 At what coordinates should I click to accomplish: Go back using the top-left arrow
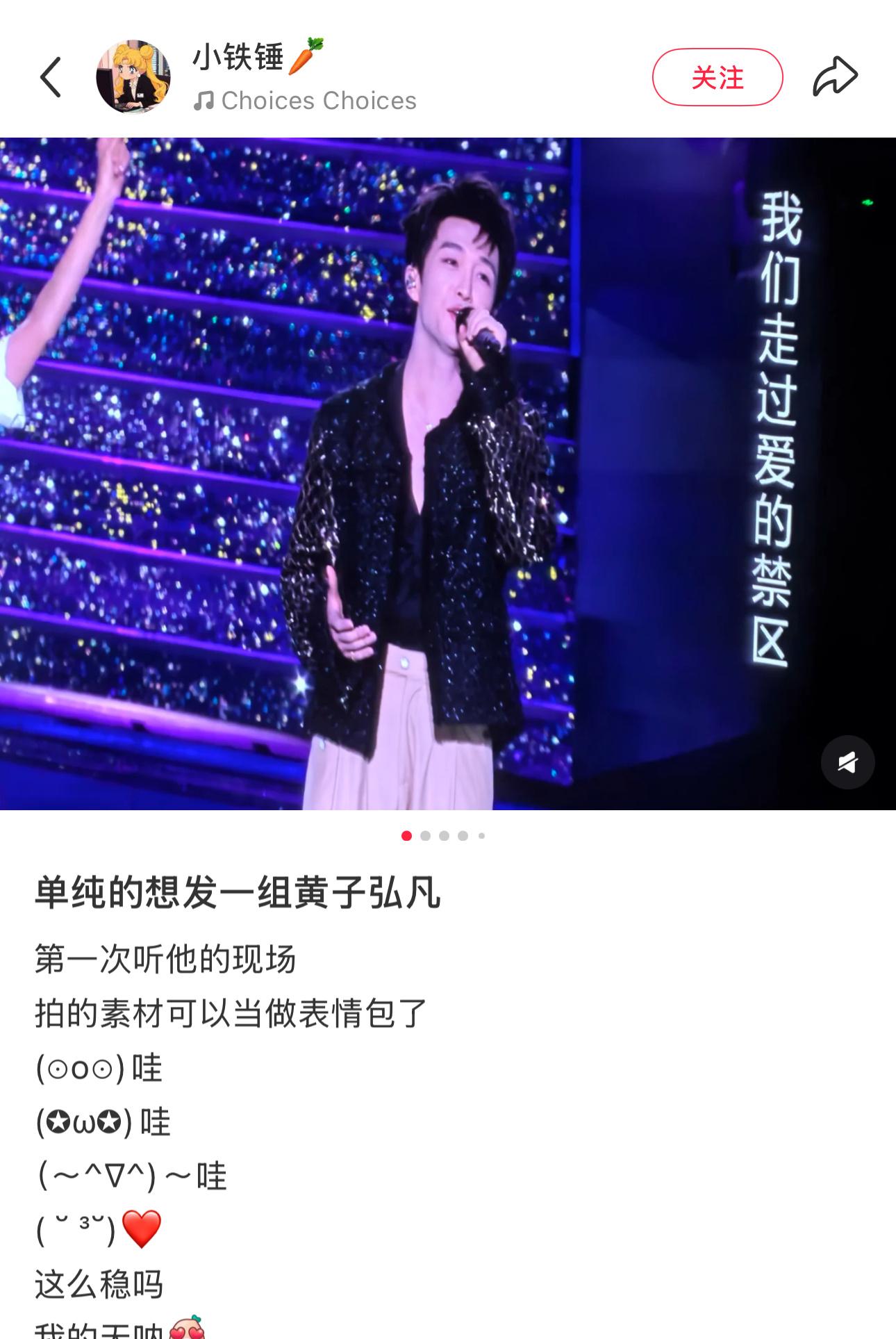51,76
